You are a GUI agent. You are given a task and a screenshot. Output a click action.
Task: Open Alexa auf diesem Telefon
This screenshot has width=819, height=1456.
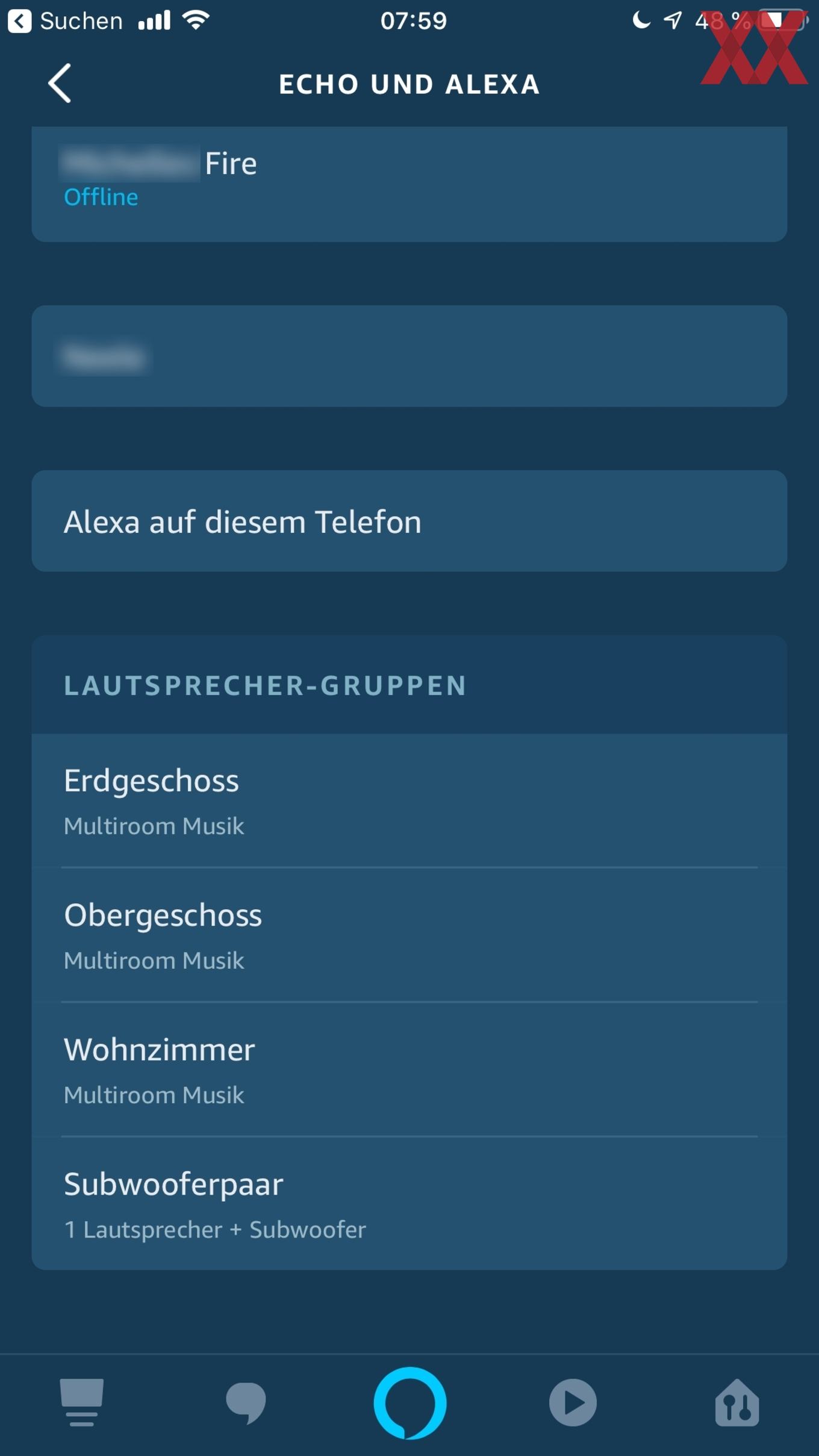[x=409, y=521]
